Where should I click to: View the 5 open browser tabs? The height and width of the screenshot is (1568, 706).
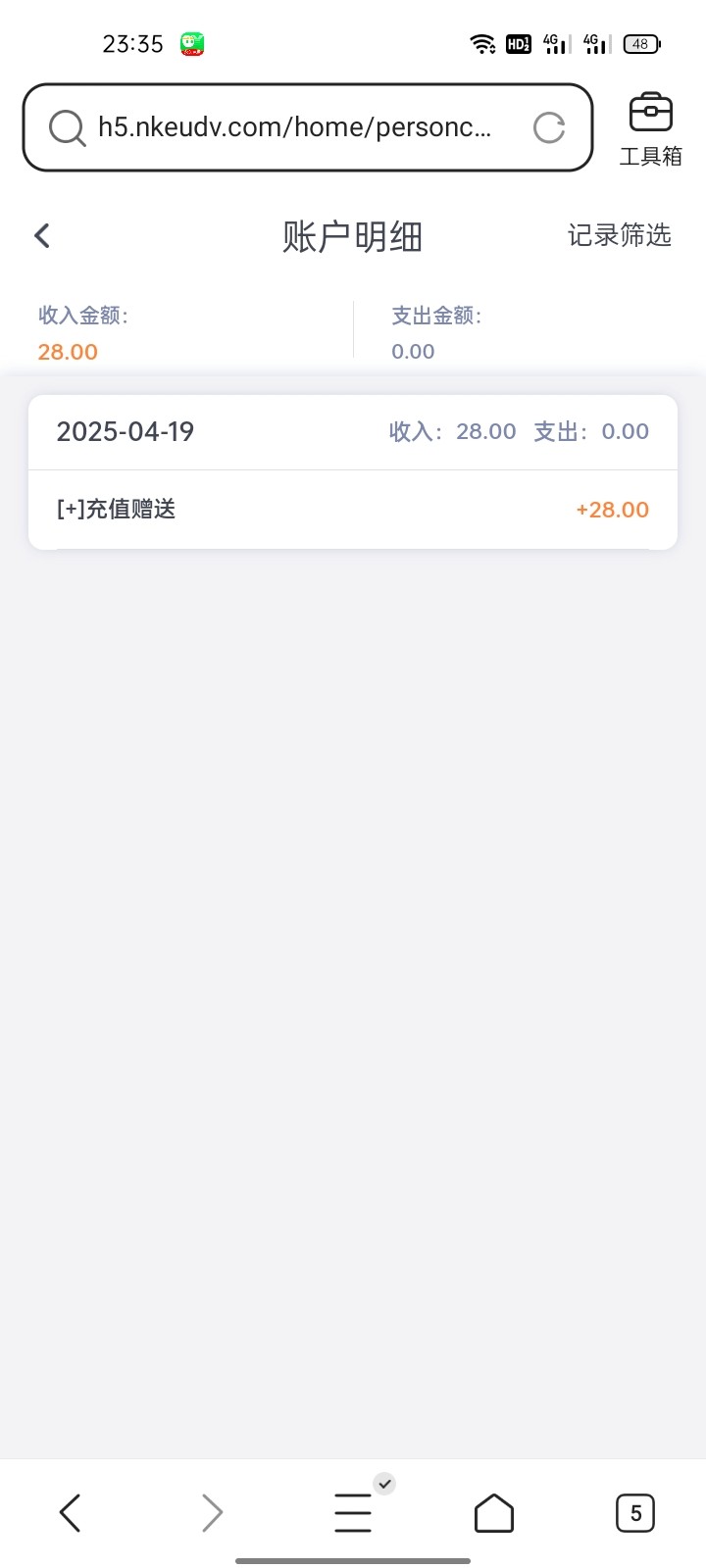(x=635, y=1512)
